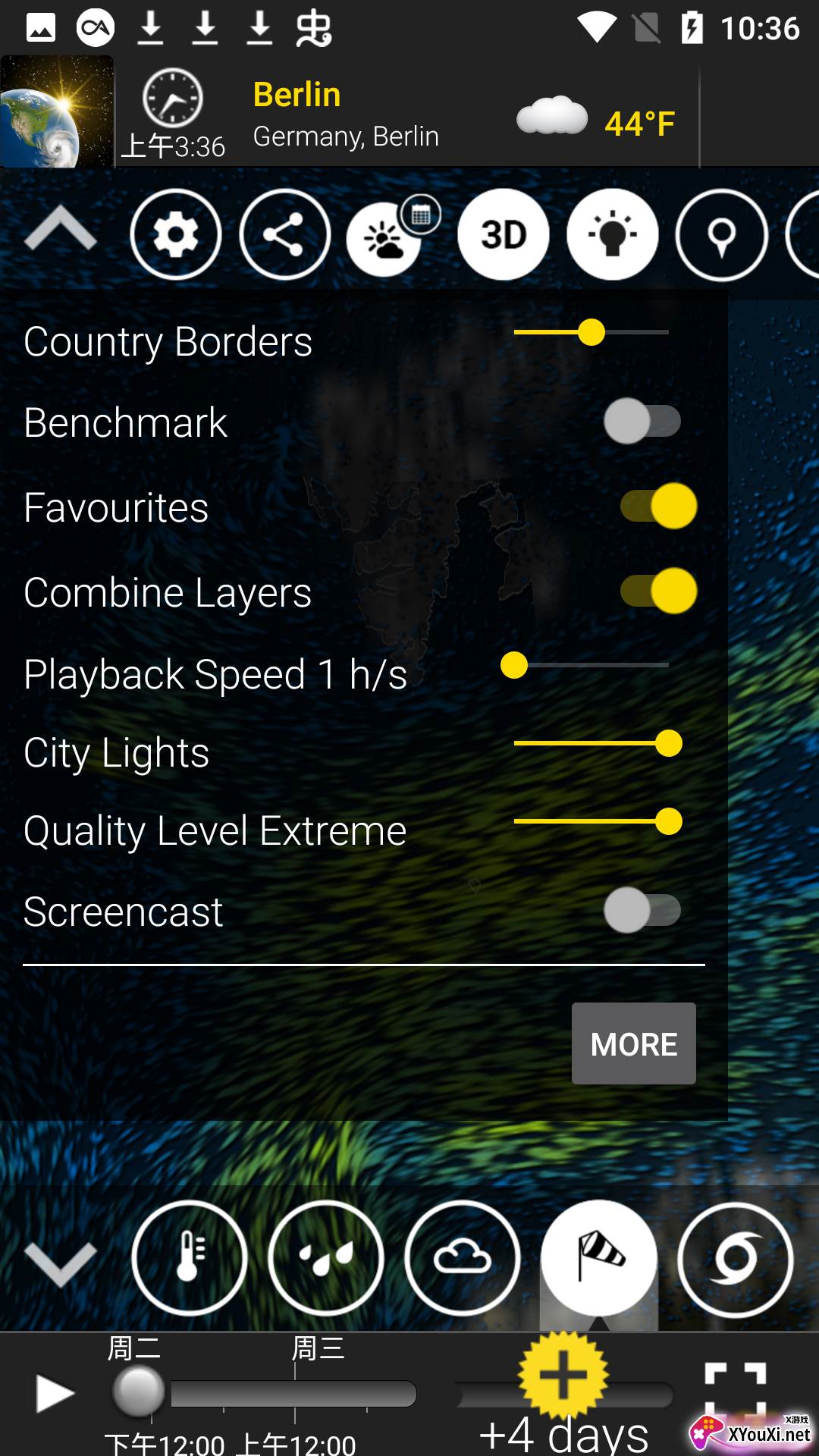This screenshot has height=1456, width=819.
Task: Disable the Combine Layers switch
Action: 658,591
